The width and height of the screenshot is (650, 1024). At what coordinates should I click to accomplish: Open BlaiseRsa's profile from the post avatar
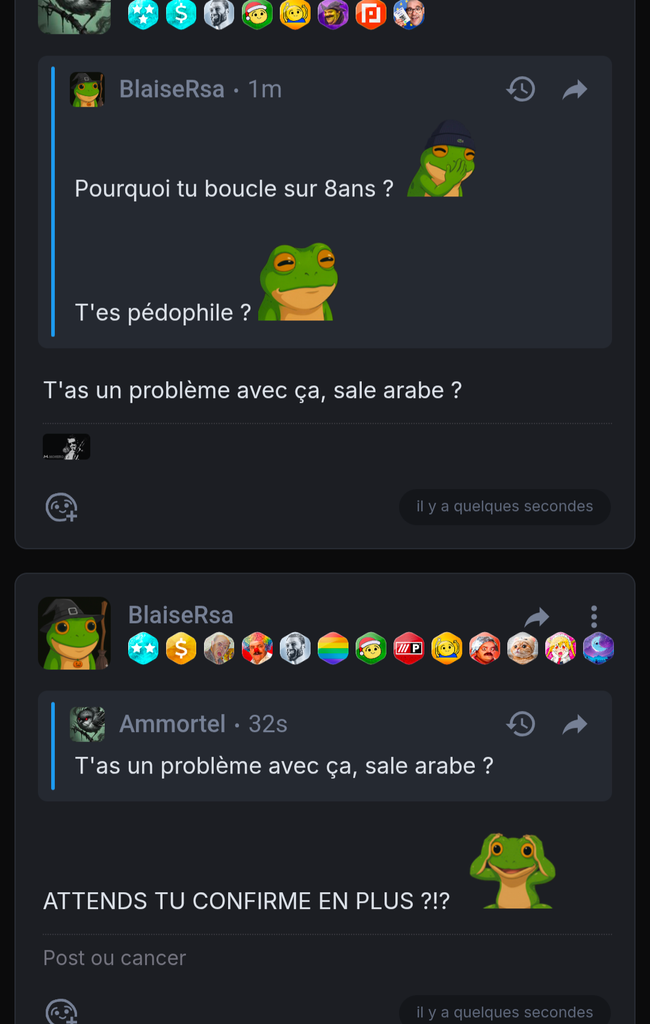pos(74,633)
